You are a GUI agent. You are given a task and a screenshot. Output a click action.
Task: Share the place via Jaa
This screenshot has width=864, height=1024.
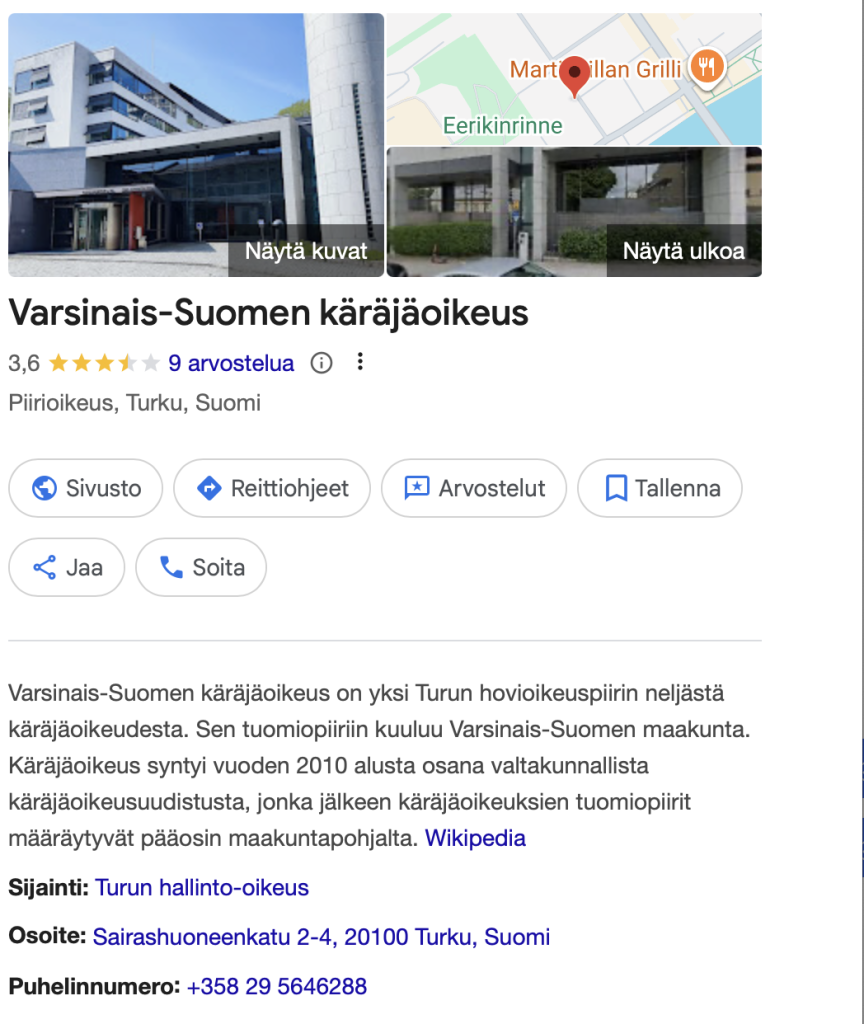click(x=67, y=567)
